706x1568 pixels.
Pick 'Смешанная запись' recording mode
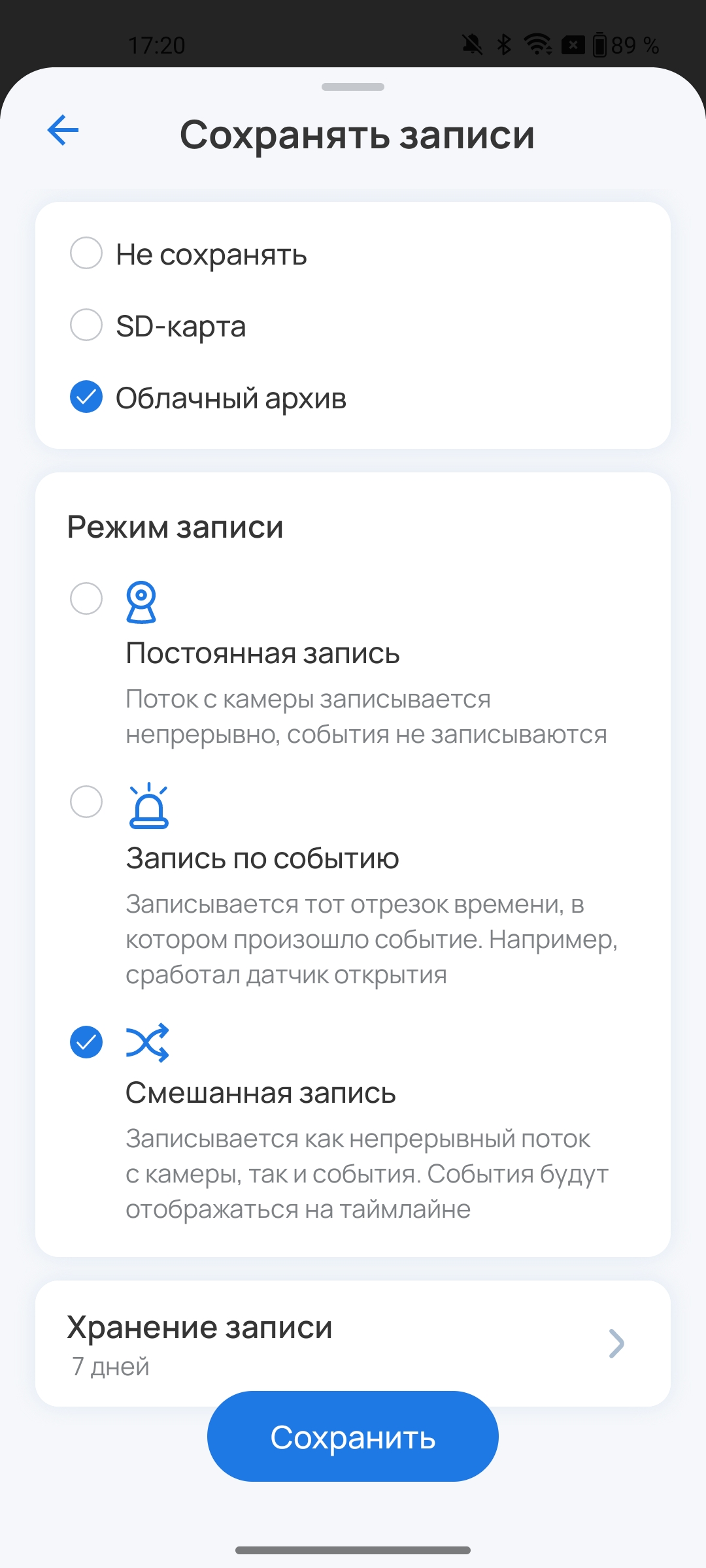click(x=86, y=1042)
